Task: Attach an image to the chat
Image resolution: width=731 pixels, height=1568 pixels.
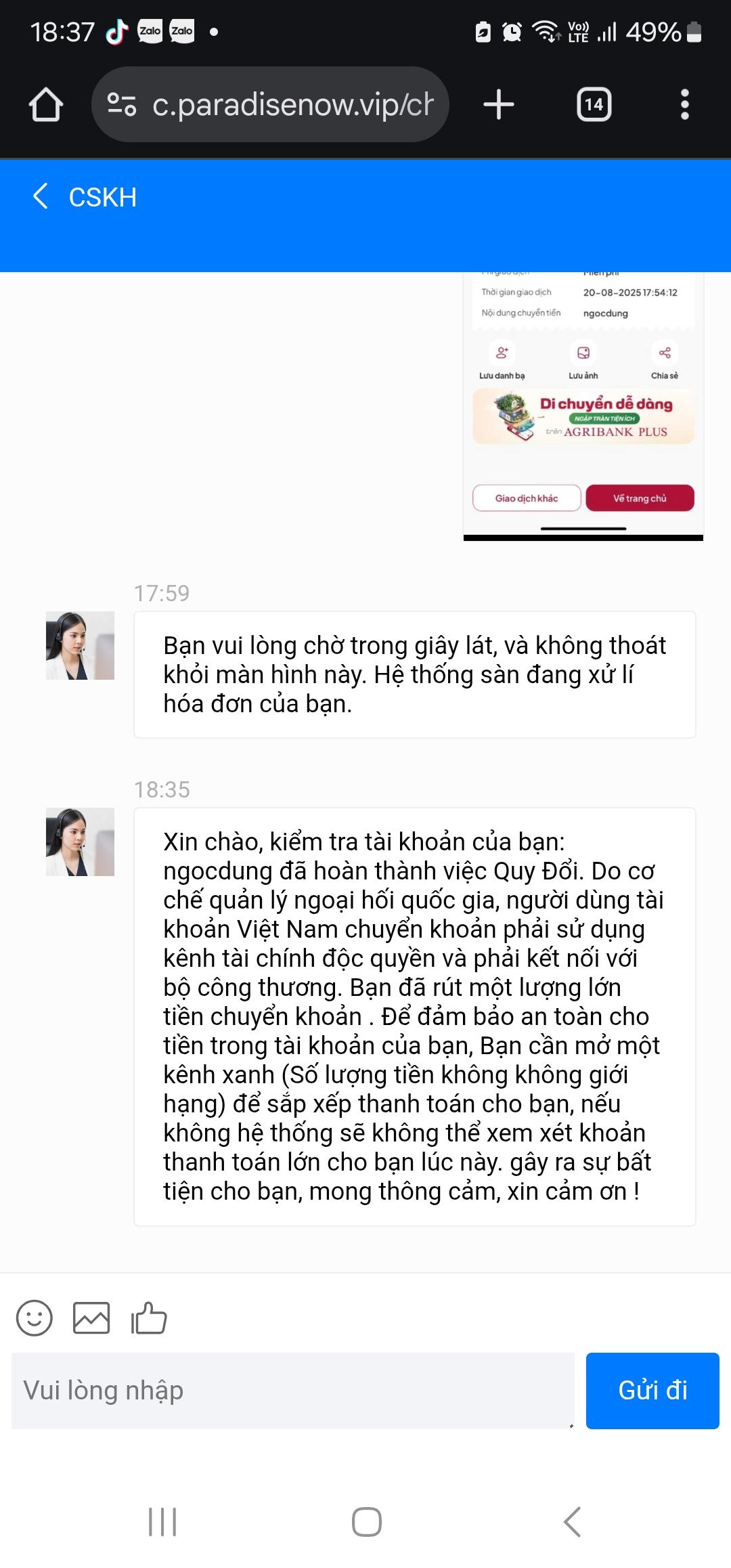Action: click(91, 1318)
